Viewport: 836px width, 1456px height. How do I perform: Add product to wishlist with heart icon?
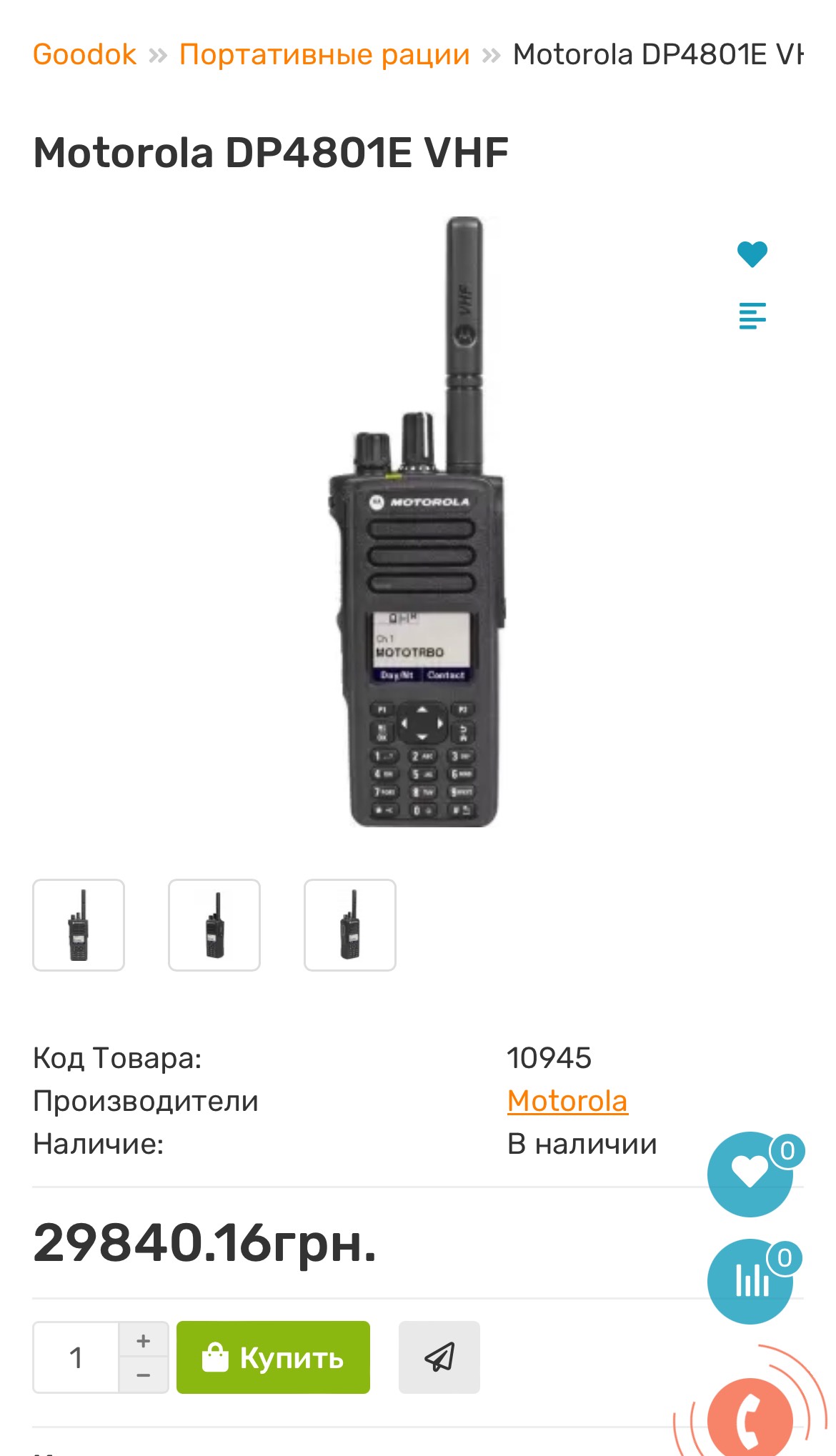[752, 254]
